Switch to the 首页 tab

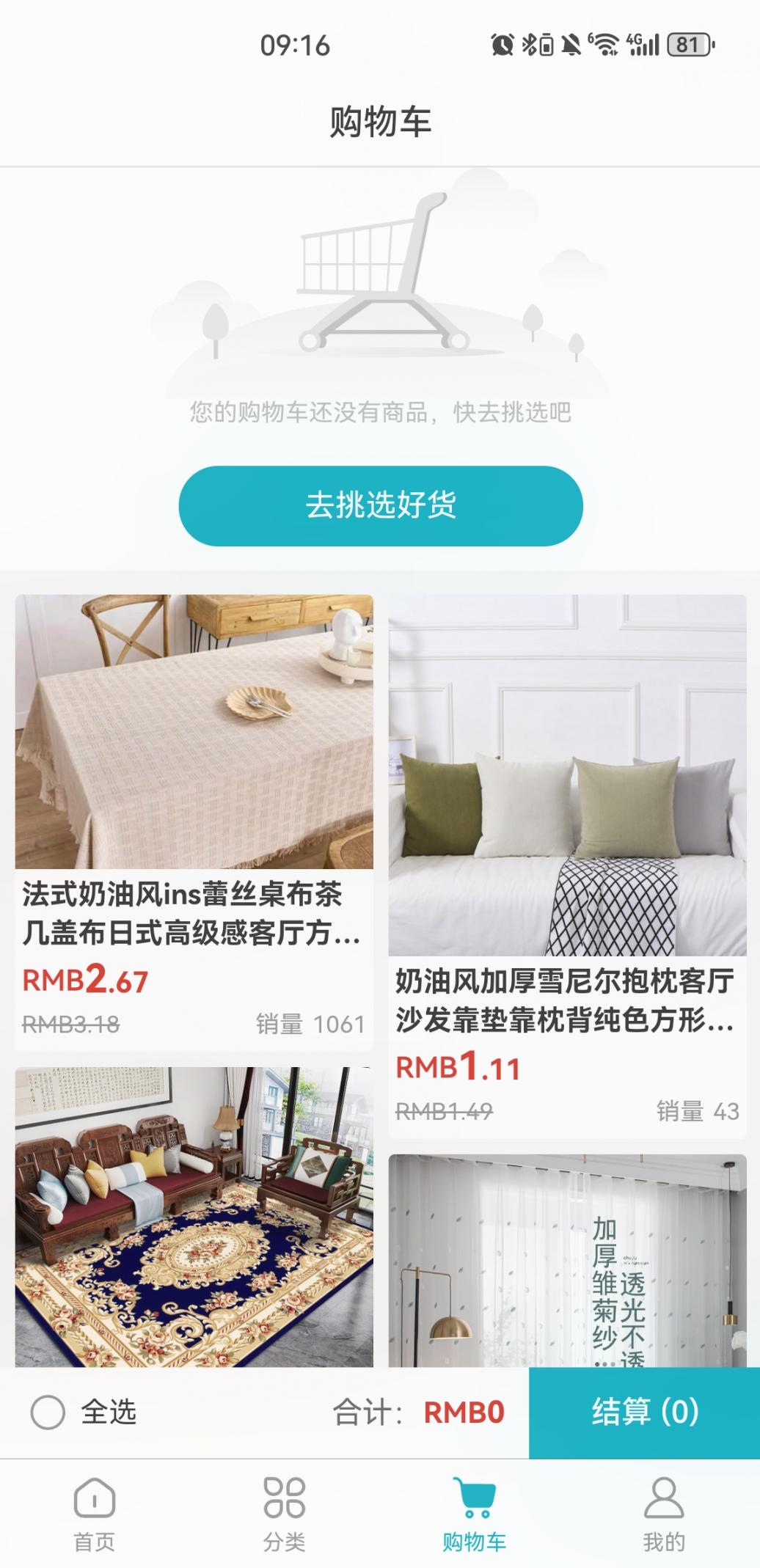95,1514
